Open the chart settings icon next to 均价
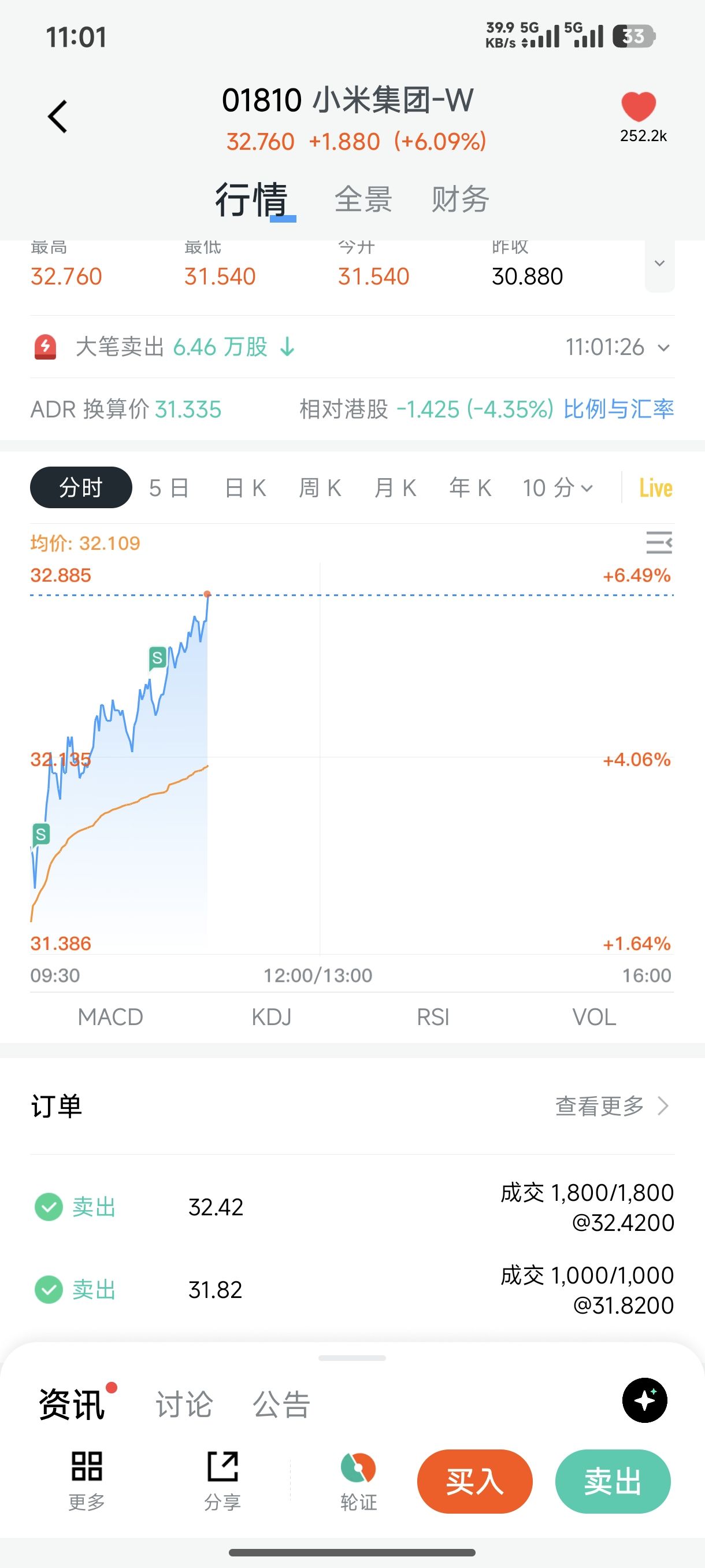 (x=659, y=542)
